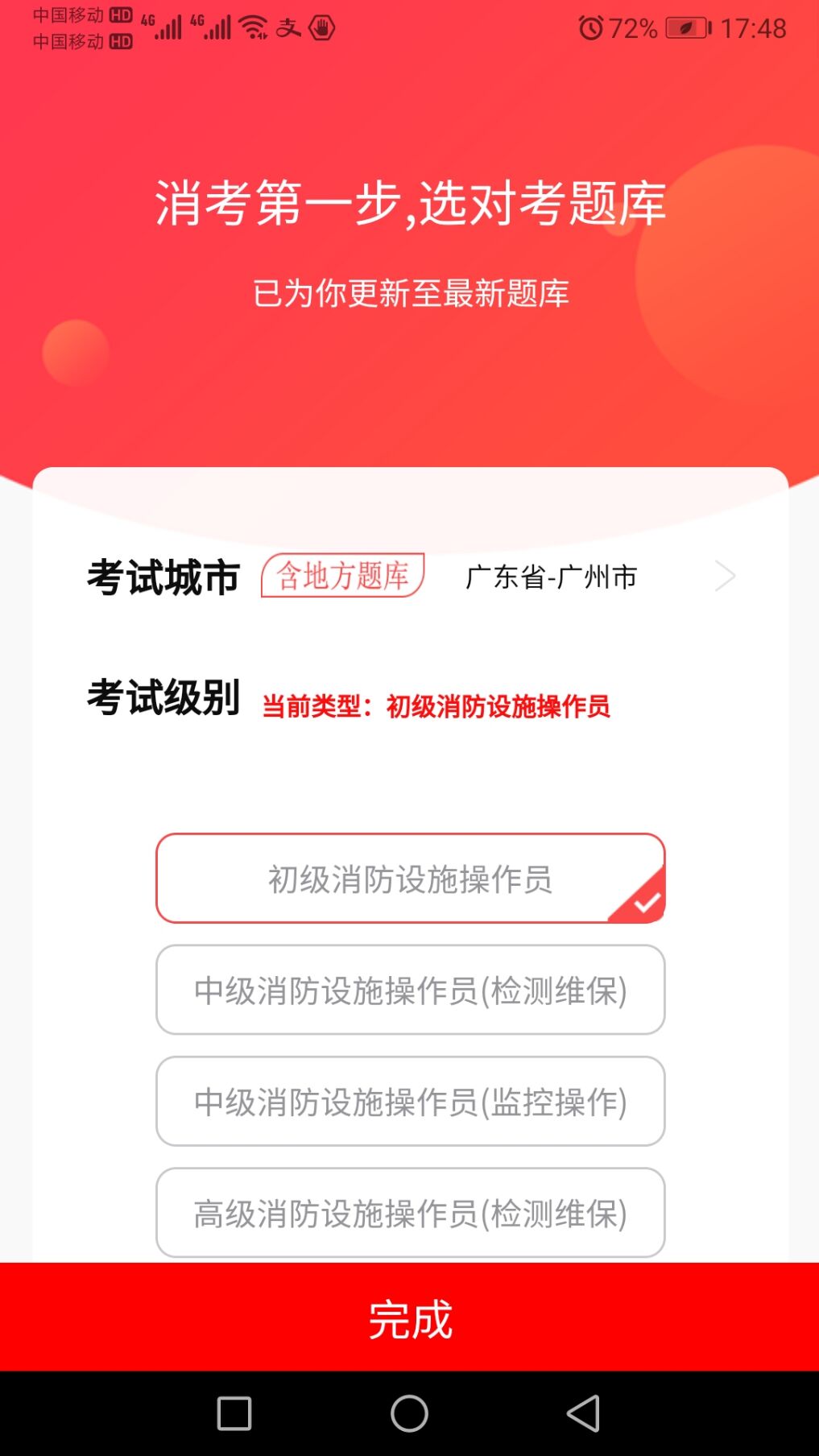
Task: Select 中级消防设施操作员(检测维保) exam level
Action: [x=410, y=991]
